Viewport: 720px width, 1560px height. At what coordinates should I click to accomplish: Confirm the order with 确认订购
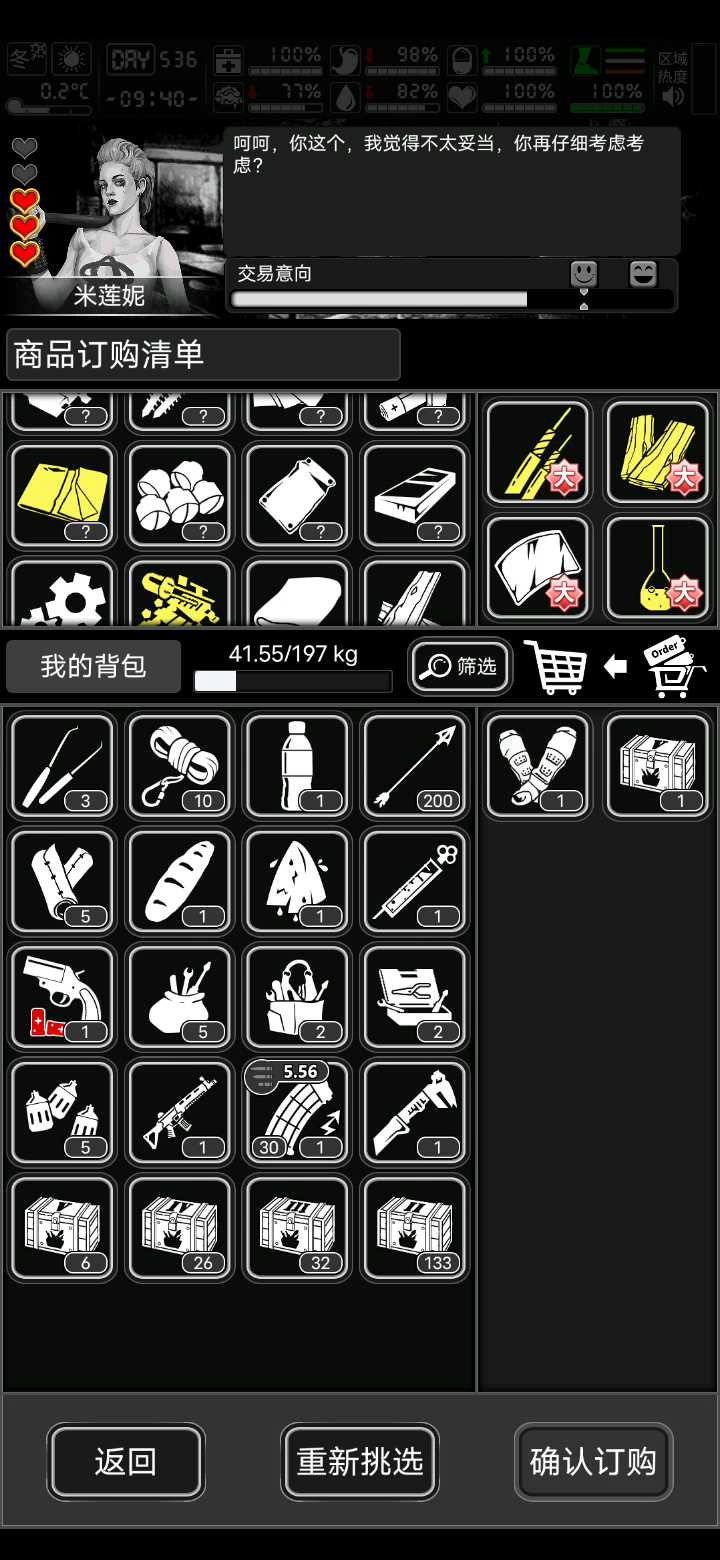(x=593, y=1461)
